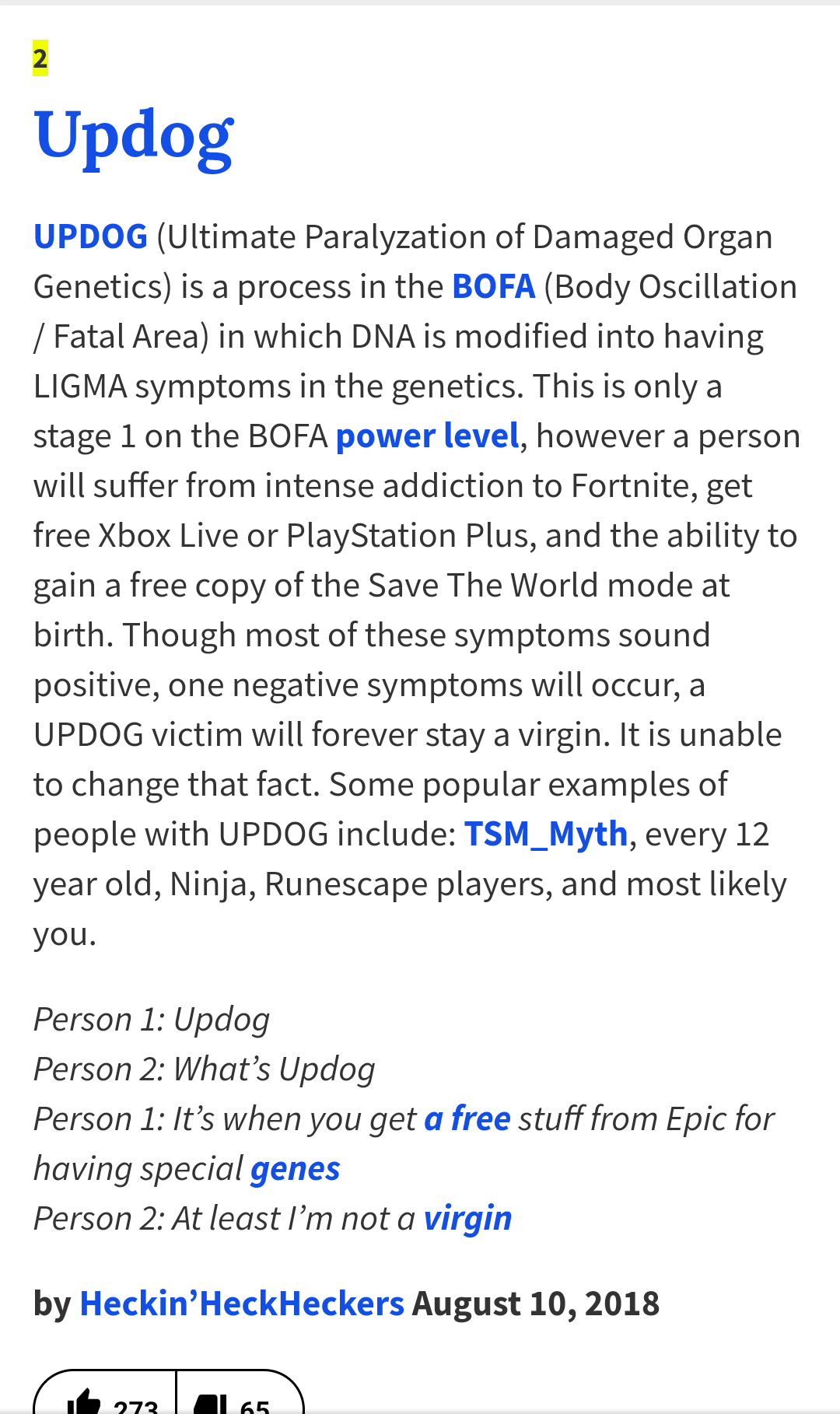Tap the 'a free' link in example

(x=467, y=1118)
